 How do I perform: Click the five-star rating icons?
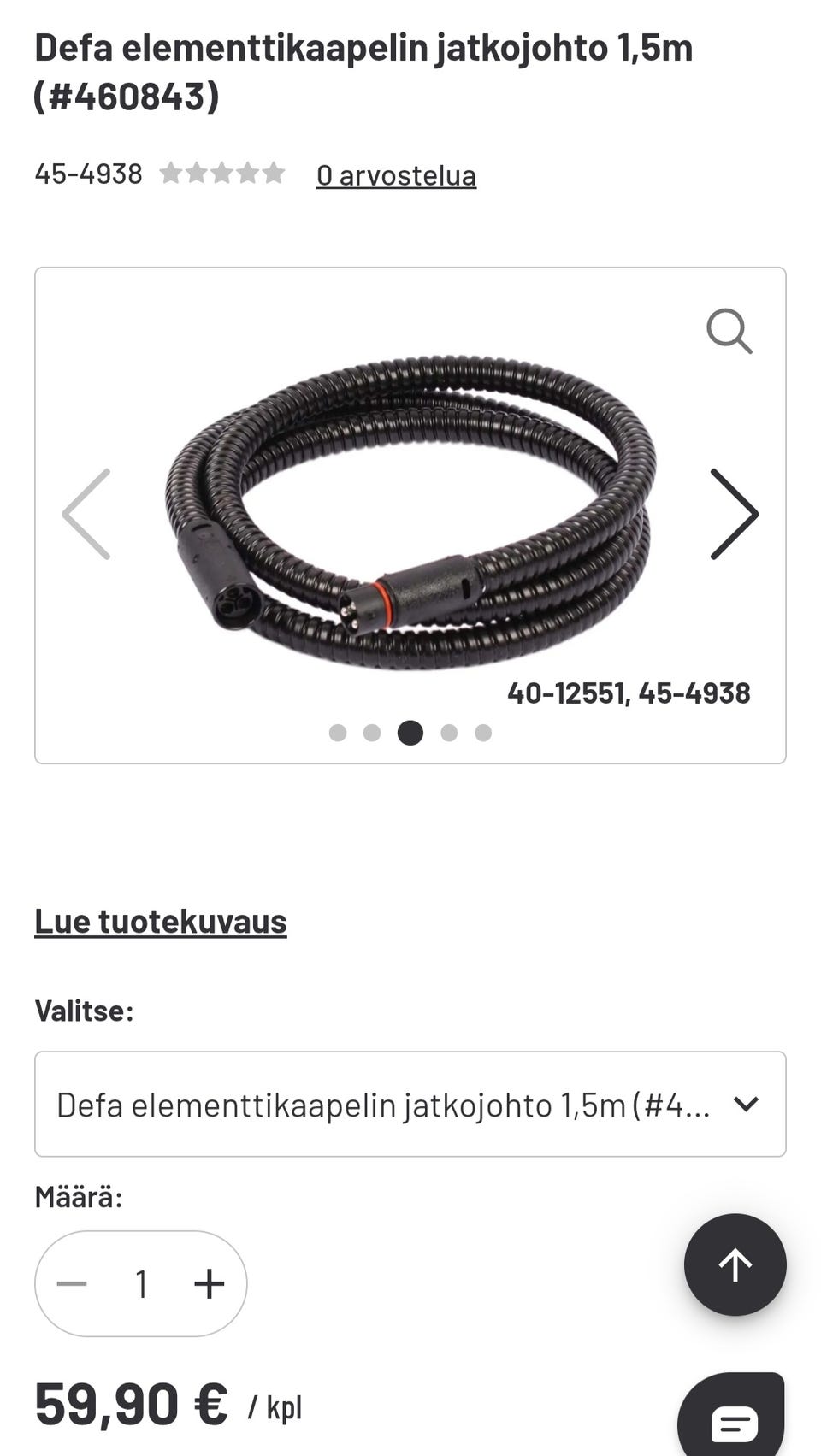pyautogui.click(x=221, y=174)
